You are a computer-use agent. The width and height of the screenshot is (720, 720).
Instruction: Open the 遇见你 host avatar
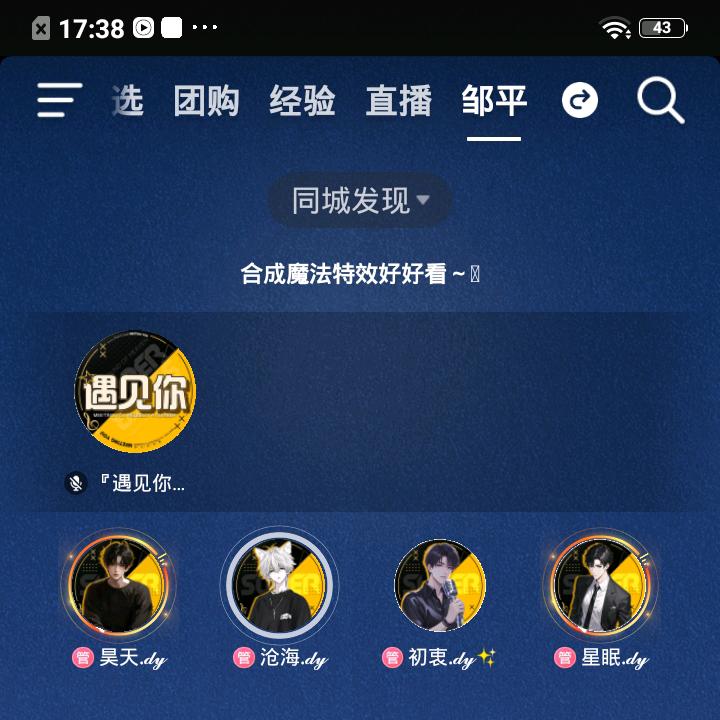(135, 392)
